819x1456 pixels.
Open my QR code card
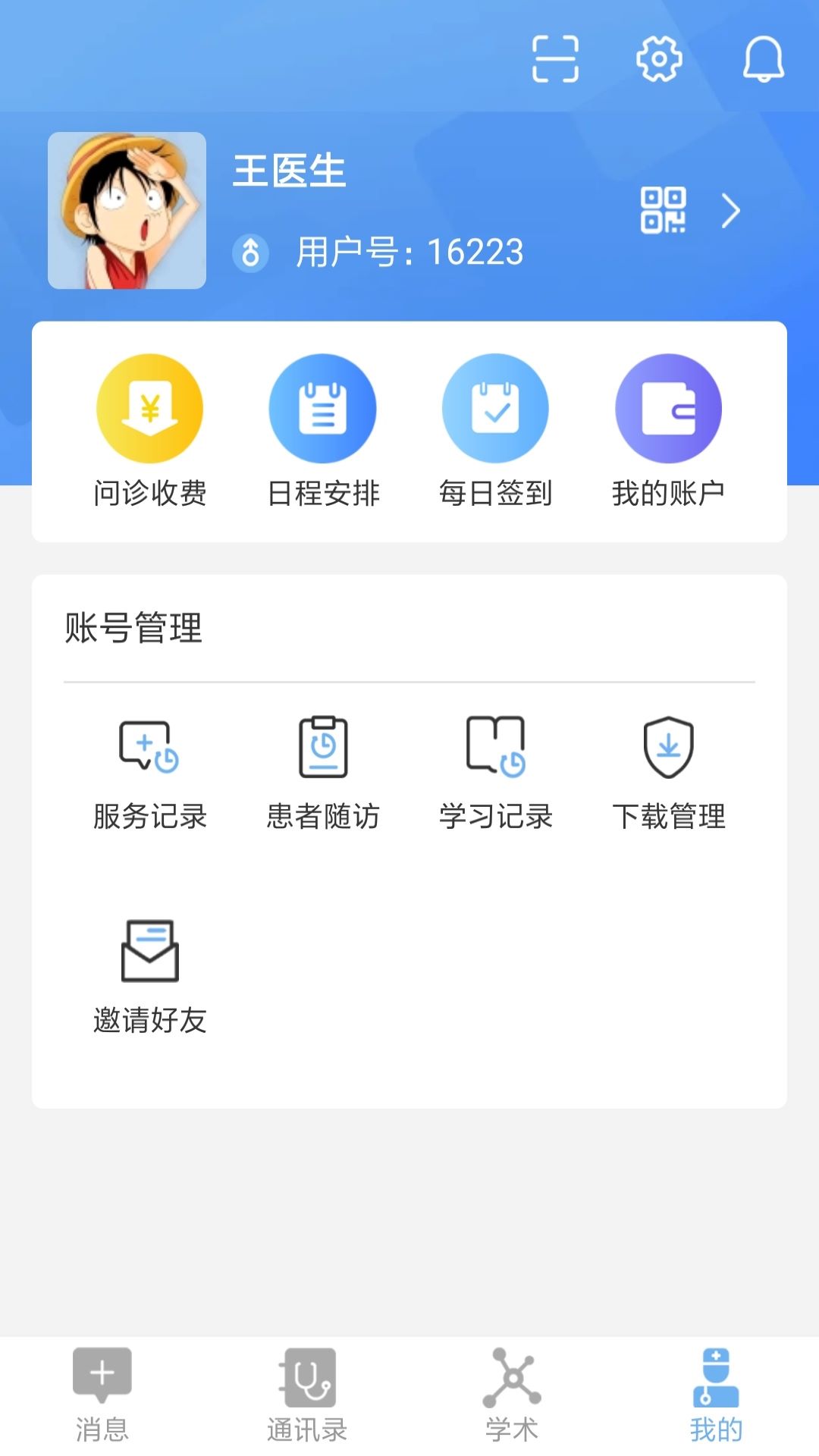click(664, 210)
